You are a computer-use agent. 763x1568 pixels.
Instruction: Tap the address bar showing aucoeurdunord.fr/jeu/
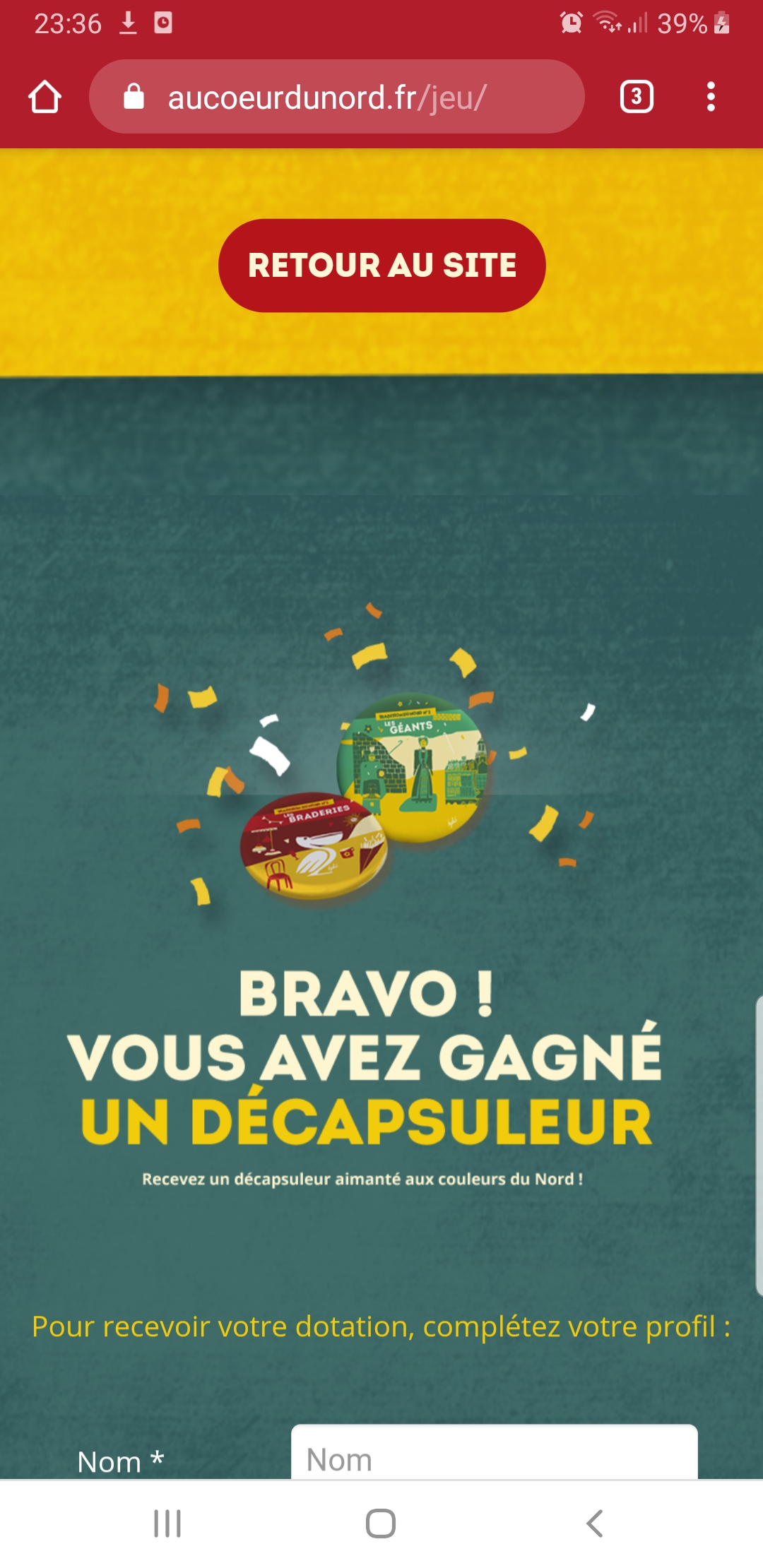[336, 97]
